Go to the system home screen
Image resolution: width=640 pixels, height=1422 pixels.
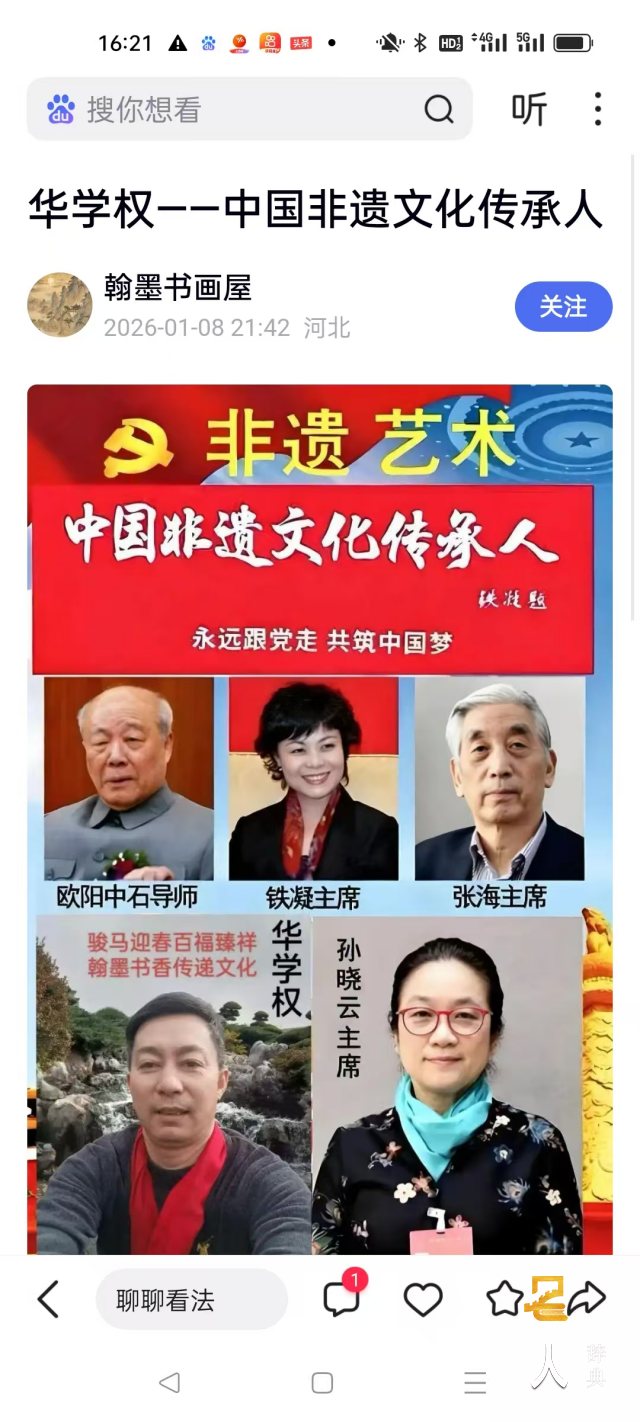point(322,1383)
